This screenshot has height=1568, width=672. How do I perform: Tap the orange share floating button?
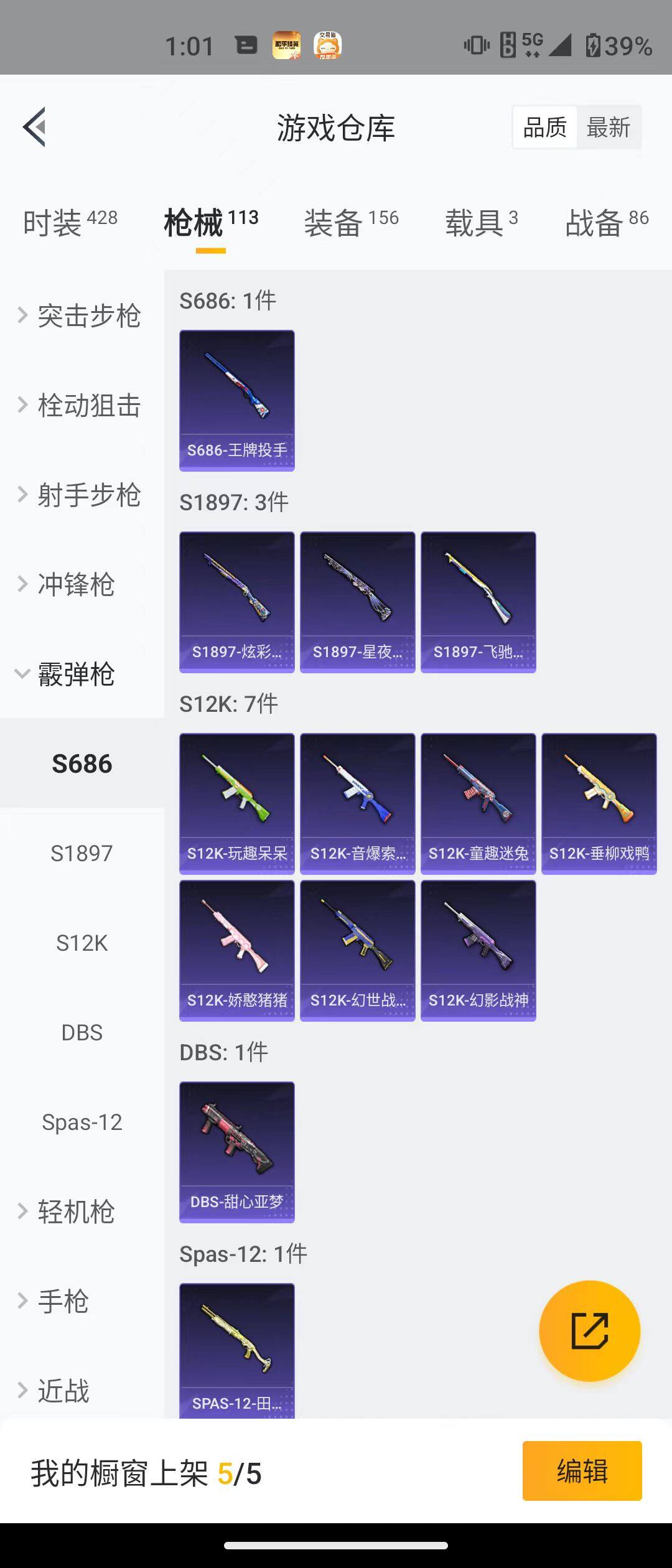(x=589, y=1331)
